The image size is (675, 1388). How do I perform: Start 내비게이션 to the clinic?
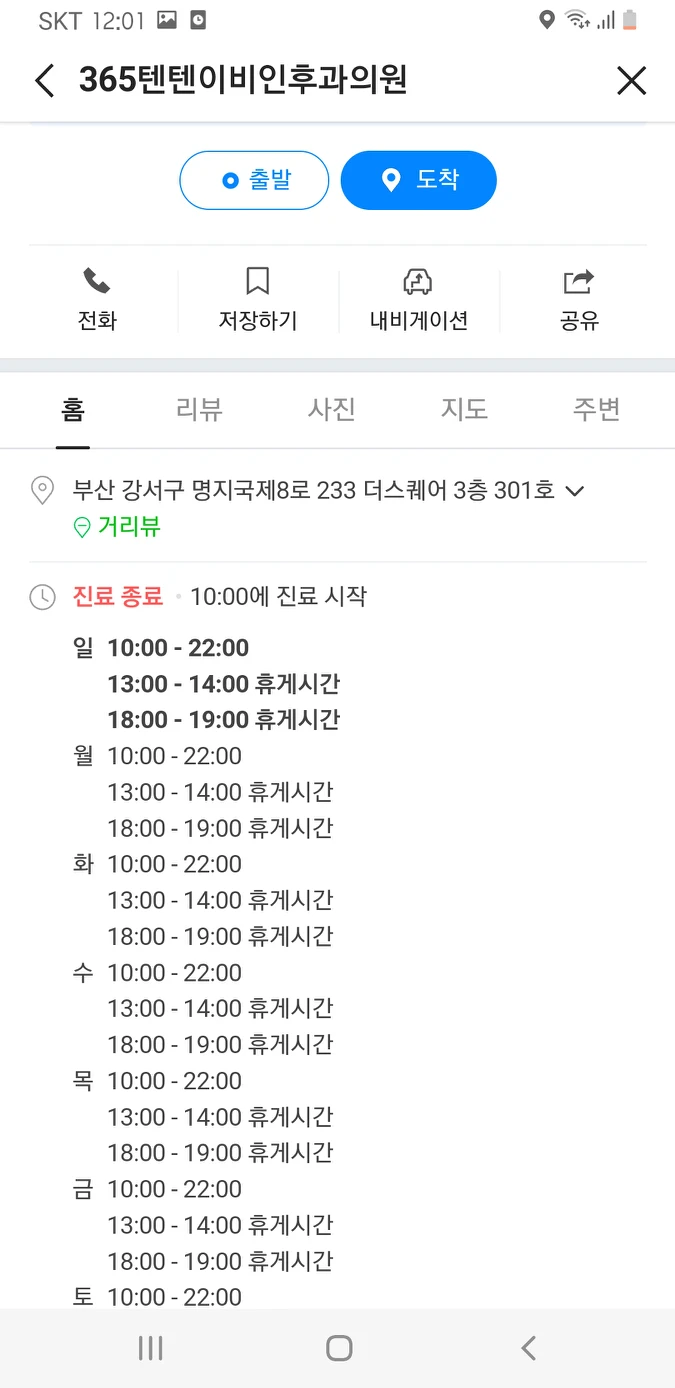pyautogui.click(x=418, y=300)
